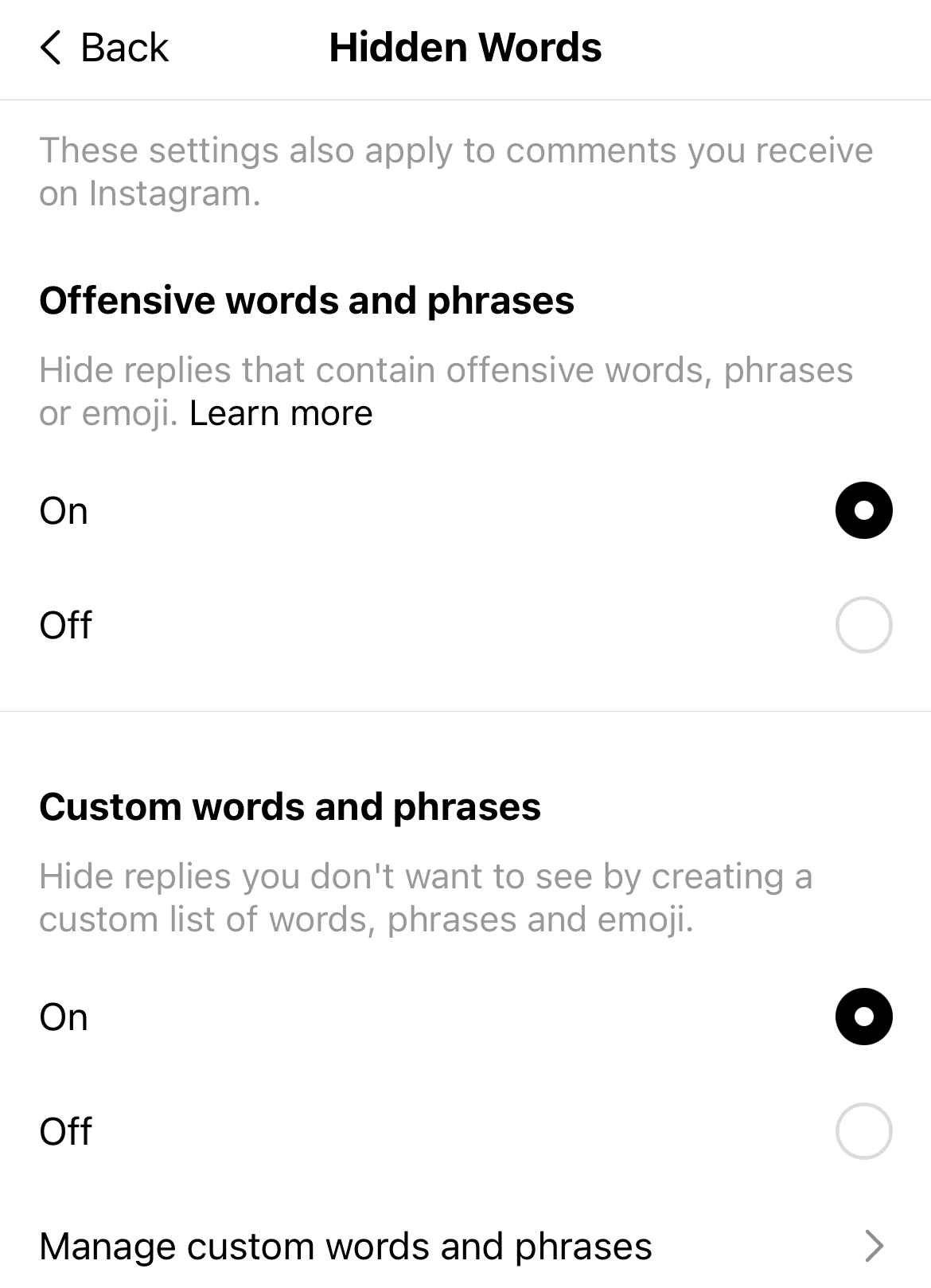Screen dimensions: 931x1288
Task: Select On for custom words and phrases
Action: click(x=863, y=1017)
